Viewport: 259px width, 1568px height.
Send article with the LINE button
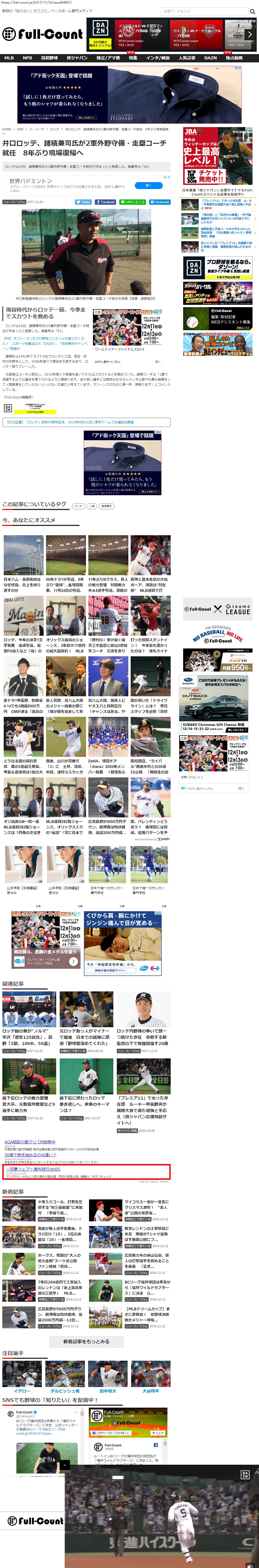(x=132, y=202)
